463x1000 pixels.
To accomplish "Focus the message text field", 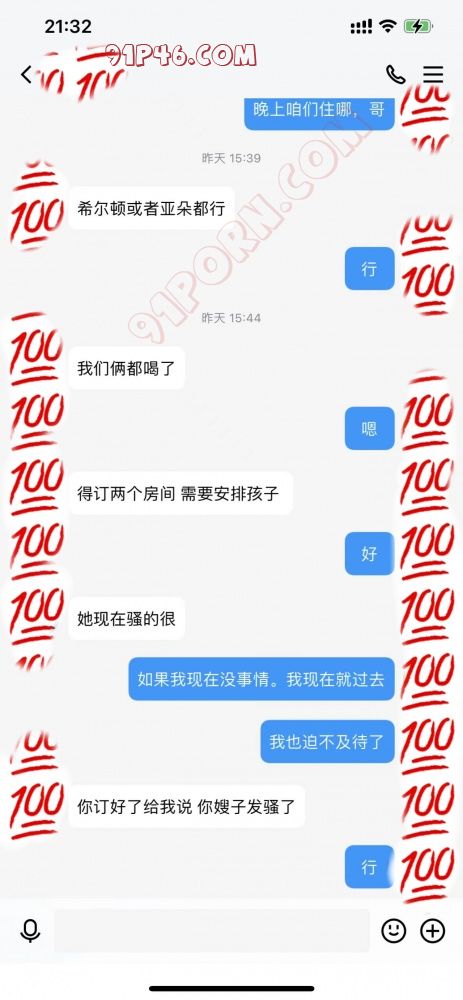I will (212, 931).
